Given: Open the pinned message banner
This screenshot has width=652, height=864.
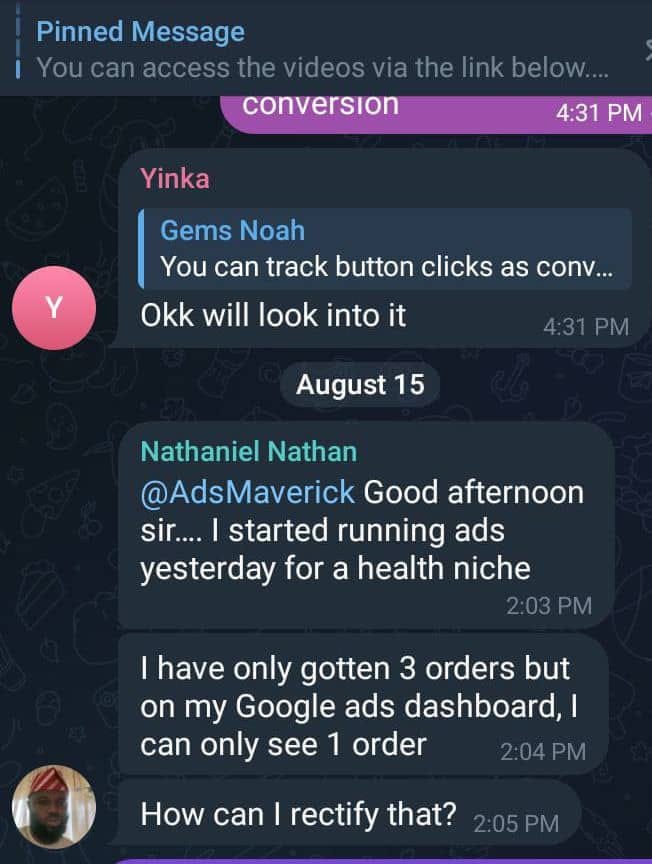Looking at the screenshot, I should click(x=310, y=48).
